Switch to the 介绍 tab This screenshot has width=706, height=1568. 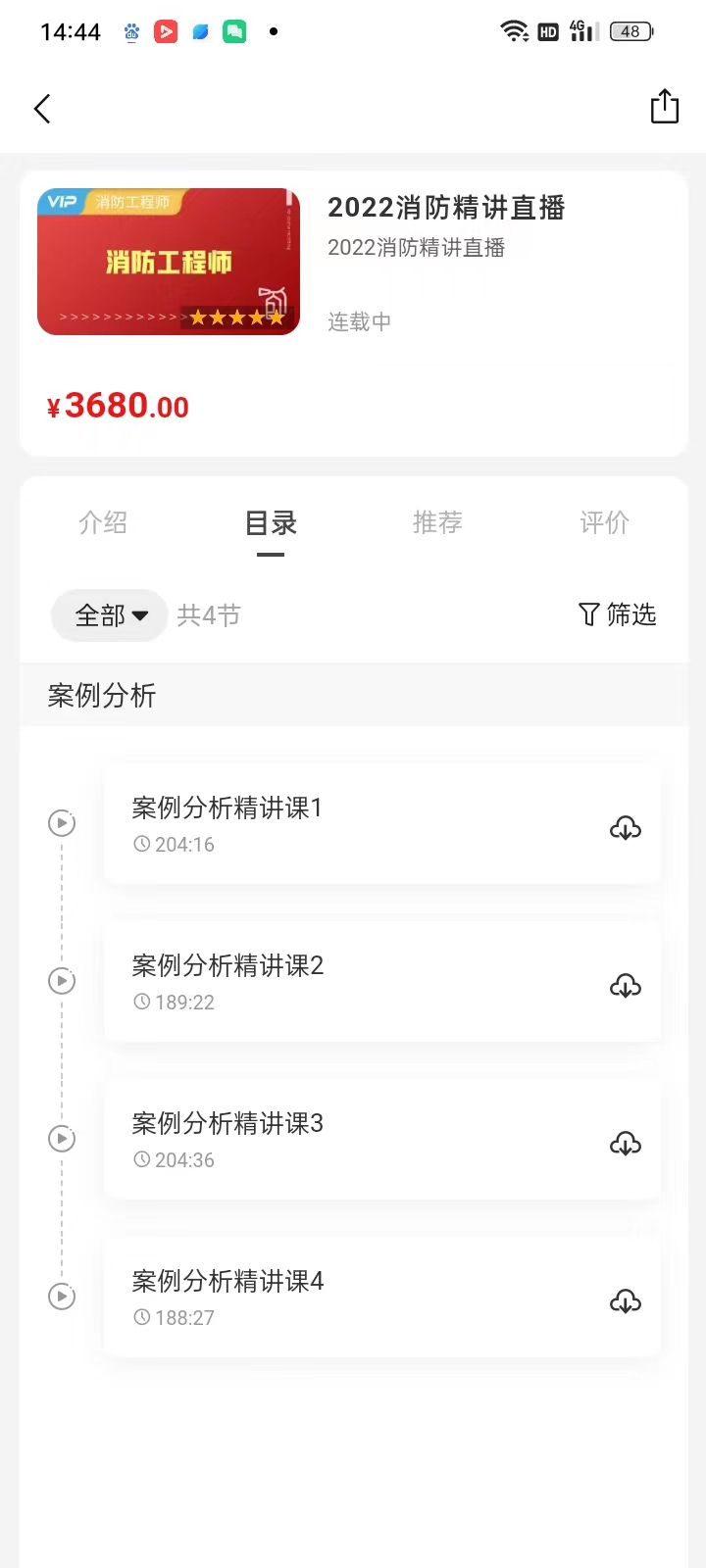102,522
